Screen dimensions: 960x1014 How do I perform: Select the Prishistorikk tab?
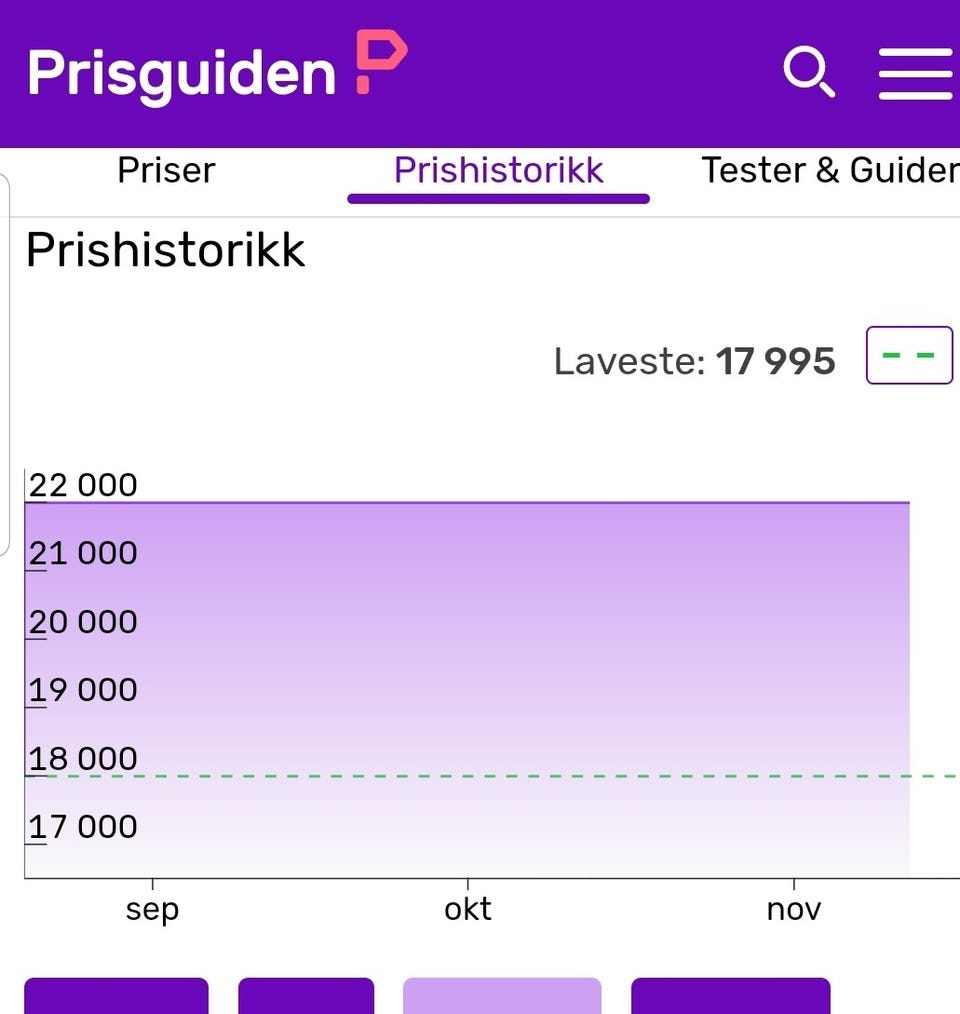[498, 171]
